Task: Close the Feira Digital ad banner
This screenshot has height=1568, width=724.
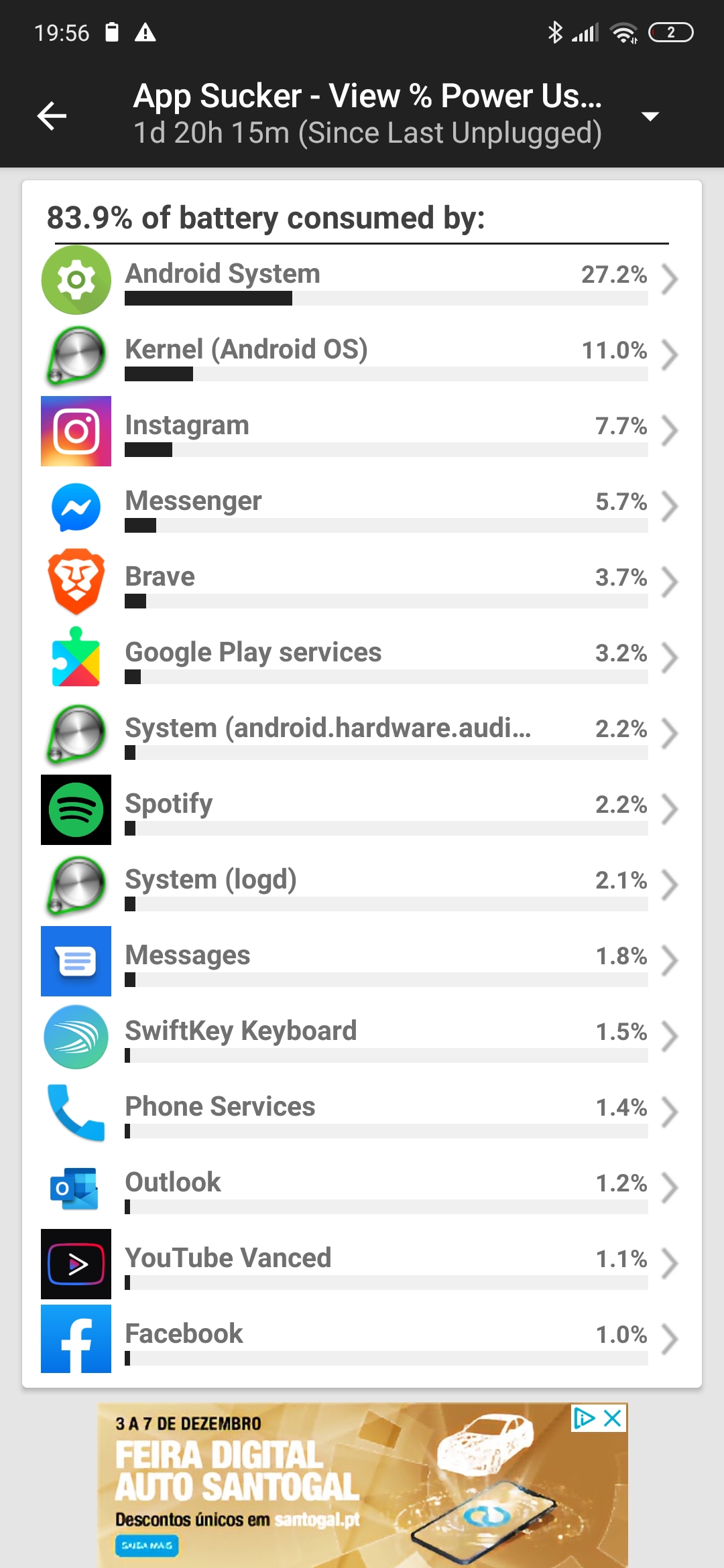Action: (x=613, y=1418)
